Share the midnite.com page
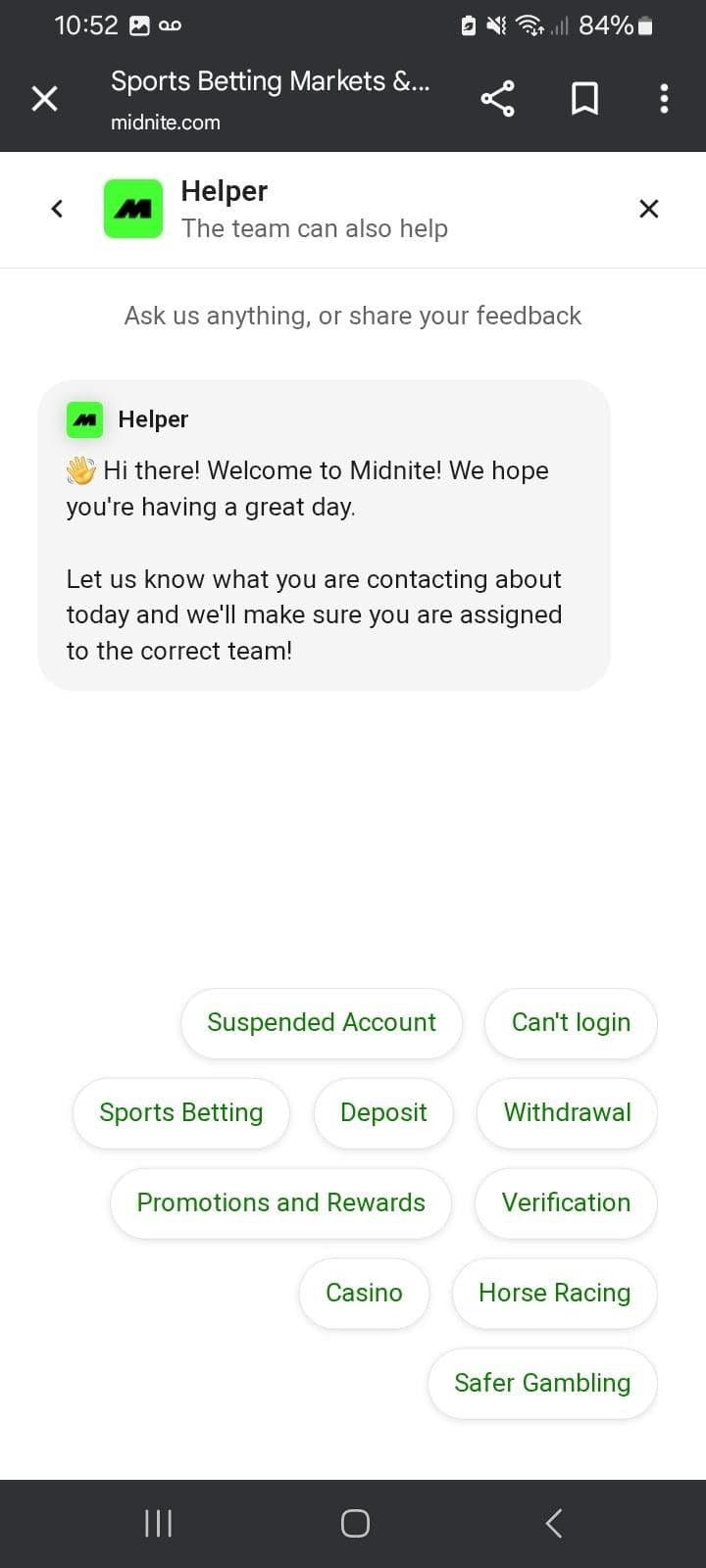This screenshot has height=1568, width=706. click(497, 98)
